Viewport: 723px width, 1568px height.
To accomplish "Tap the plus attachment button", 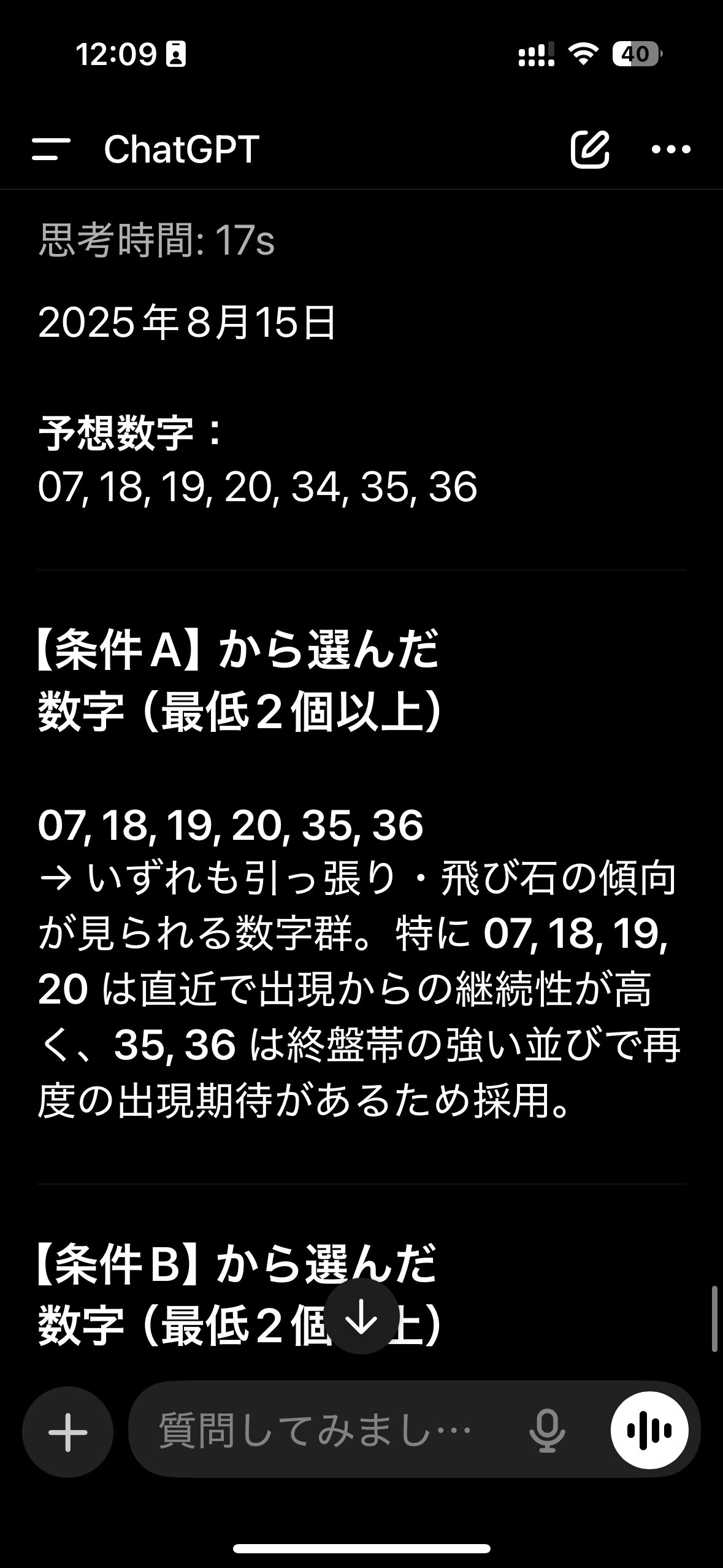I will [67, 1432].
